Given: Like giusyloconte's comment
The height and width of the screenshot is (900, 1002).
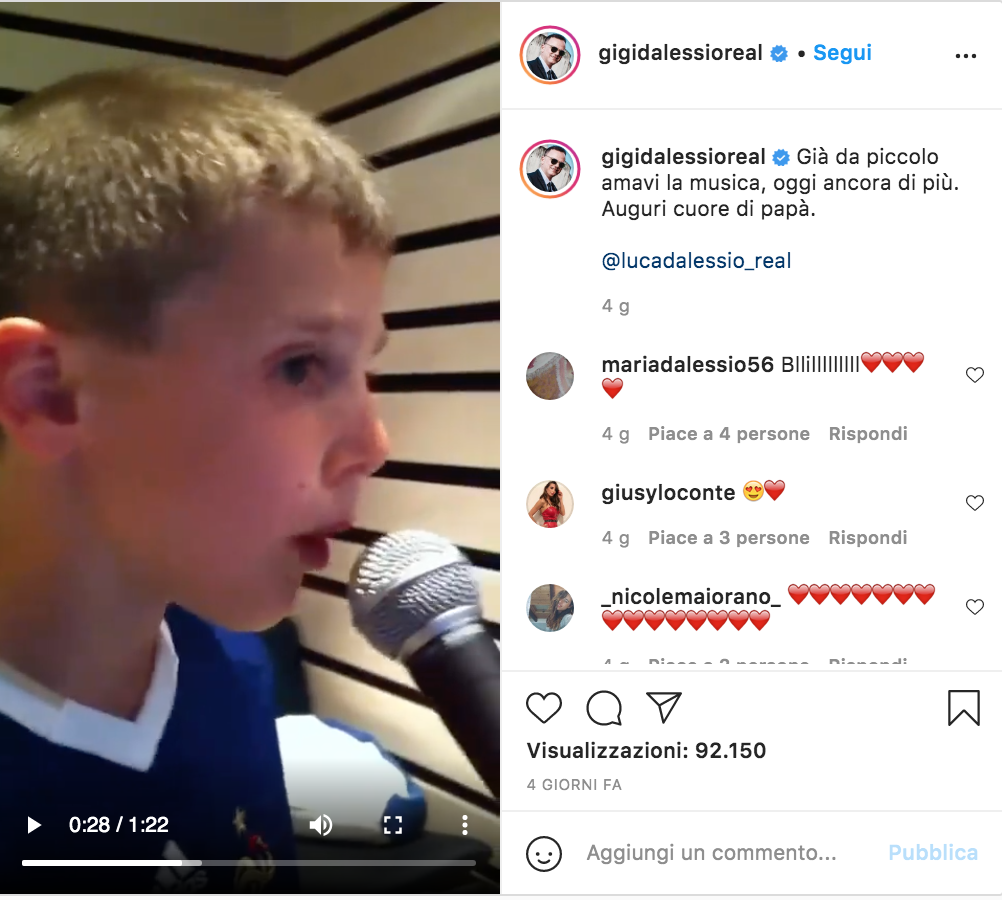Looking at the screenshot, I should coord(974,503).
